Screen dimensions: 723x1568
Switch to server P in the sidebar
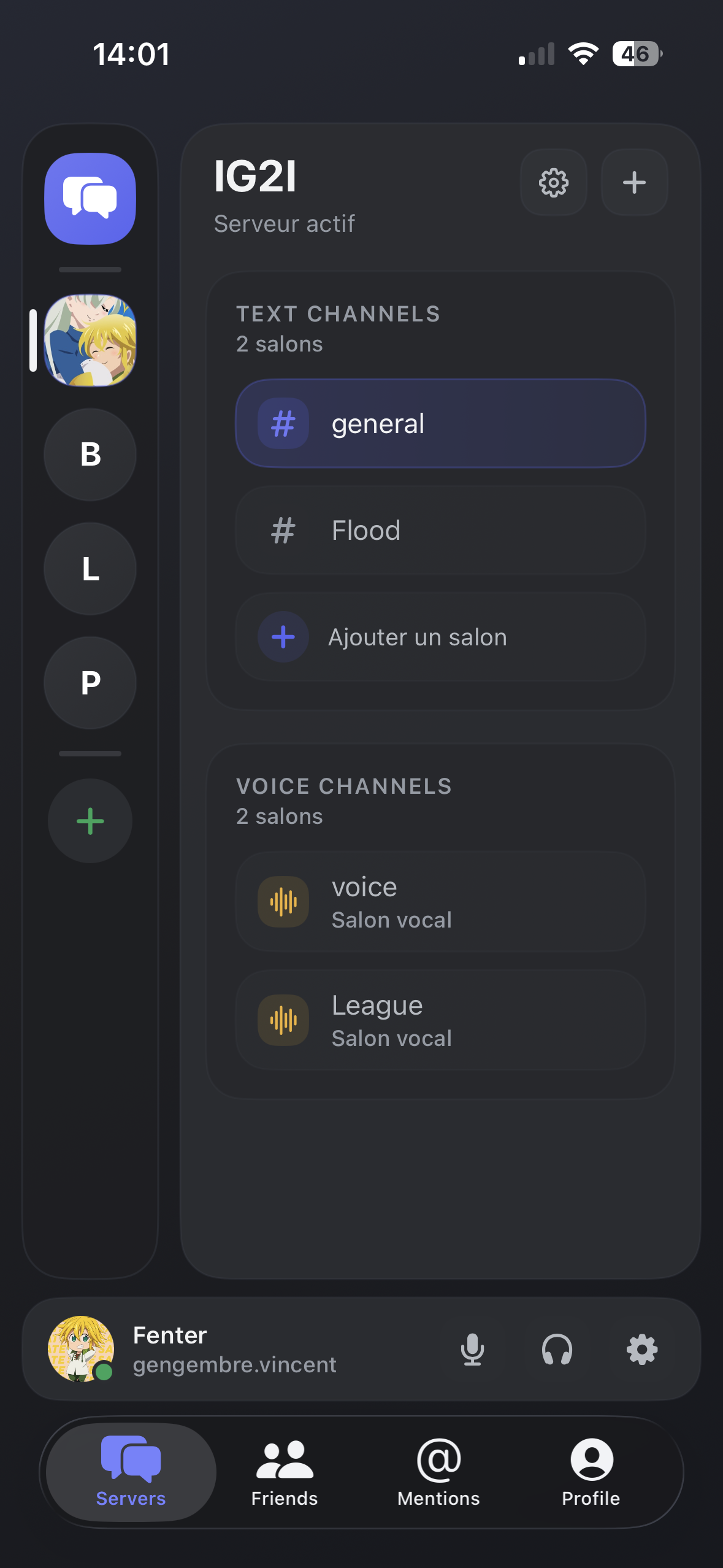(90, 683)
